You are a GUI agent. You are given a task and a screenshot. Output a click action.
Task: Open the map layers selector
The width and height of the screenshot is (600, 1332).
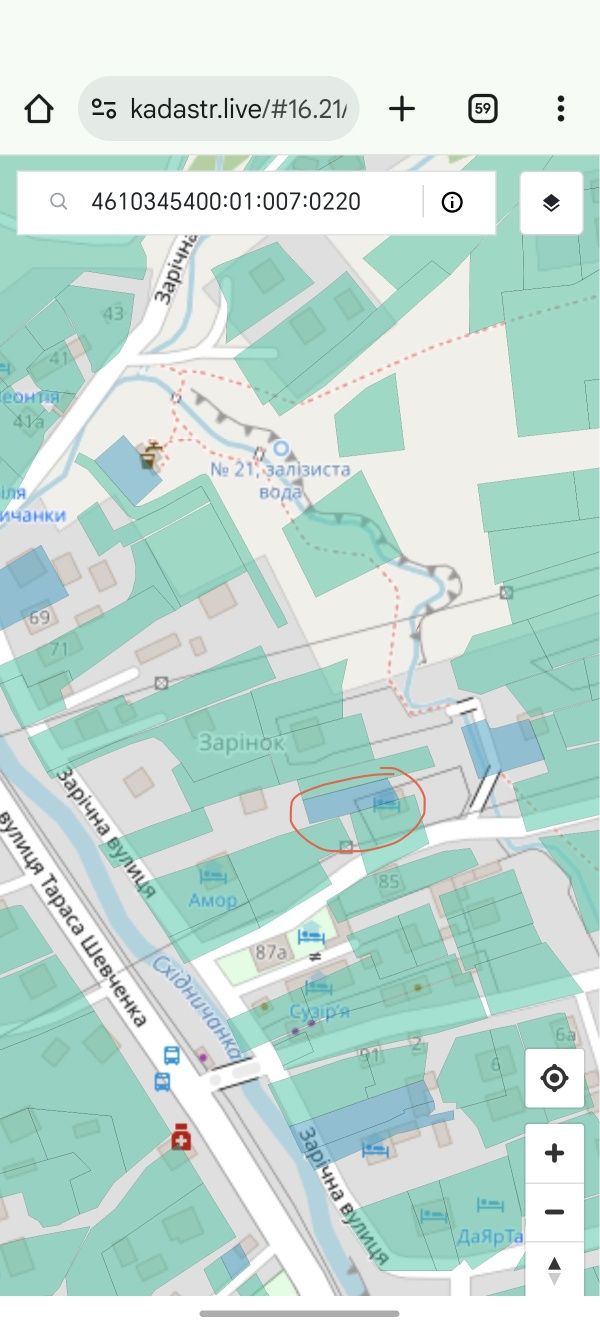click(x=551, y=203)
